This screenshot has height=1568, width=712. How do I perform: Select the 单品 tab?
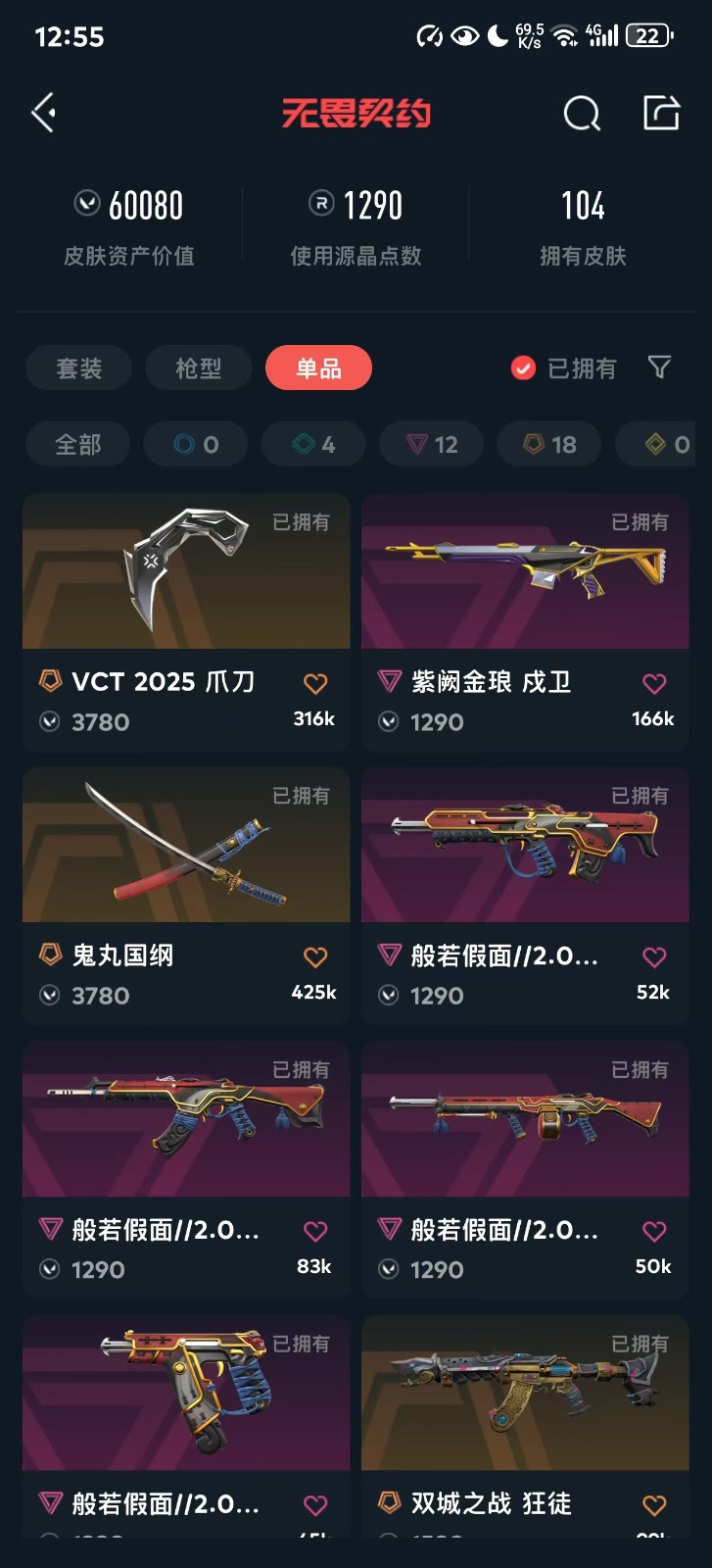click(318, 368)
